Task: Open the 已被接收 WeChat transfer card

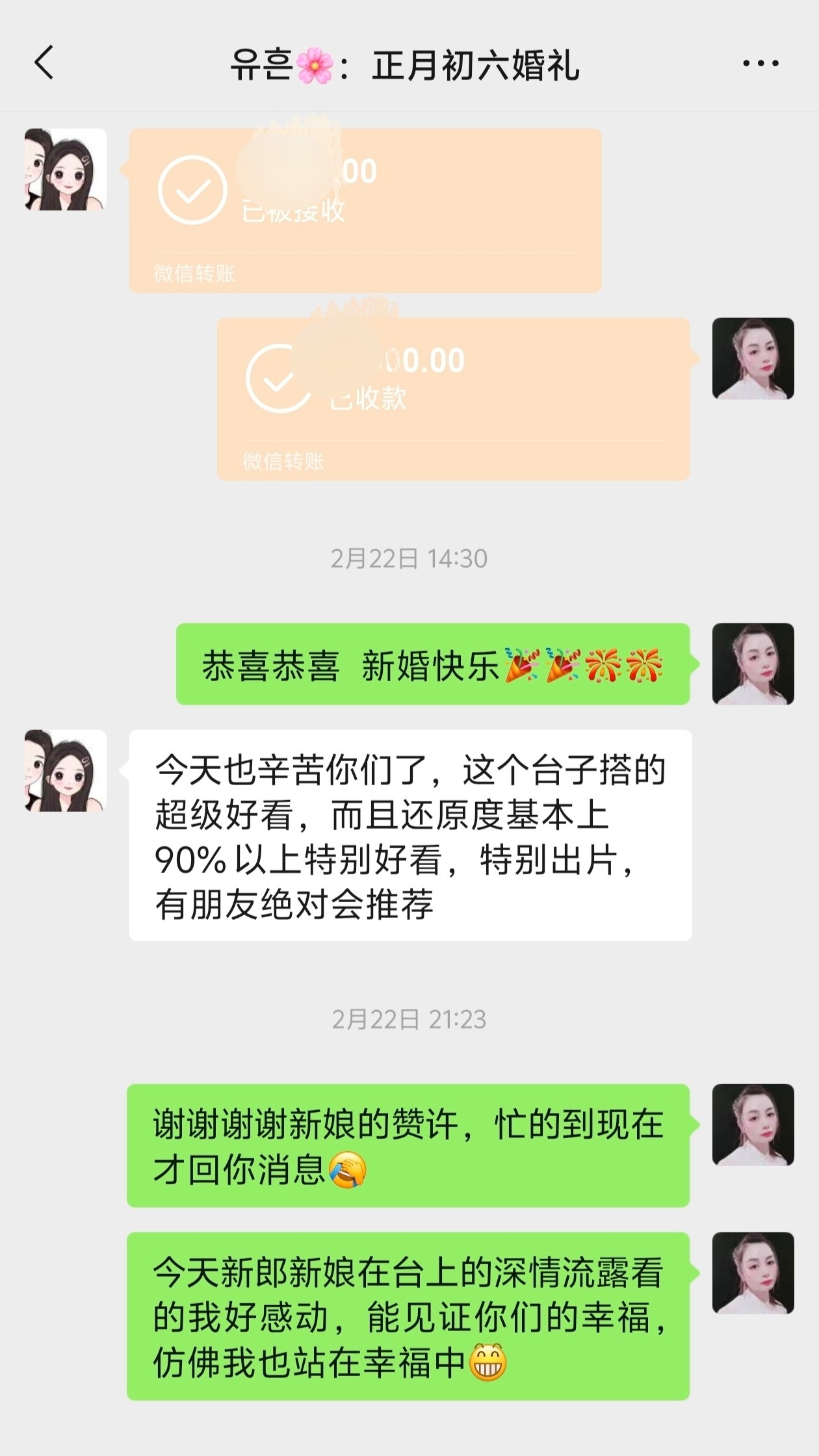Action: 365,209
